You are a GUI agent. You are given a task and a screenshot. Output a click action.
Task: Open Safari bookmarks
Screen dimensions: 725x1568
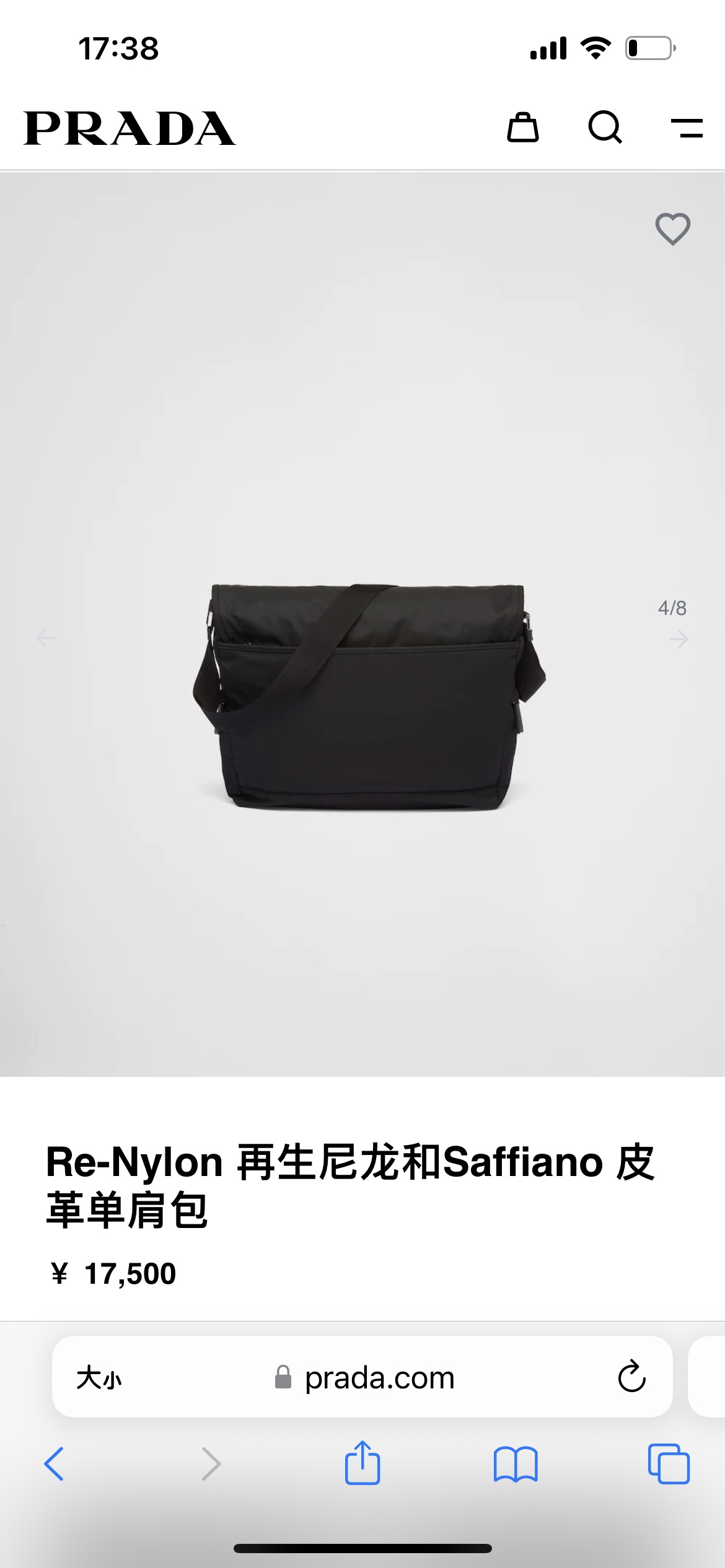pyautogui.click(x=515, y=1463)
